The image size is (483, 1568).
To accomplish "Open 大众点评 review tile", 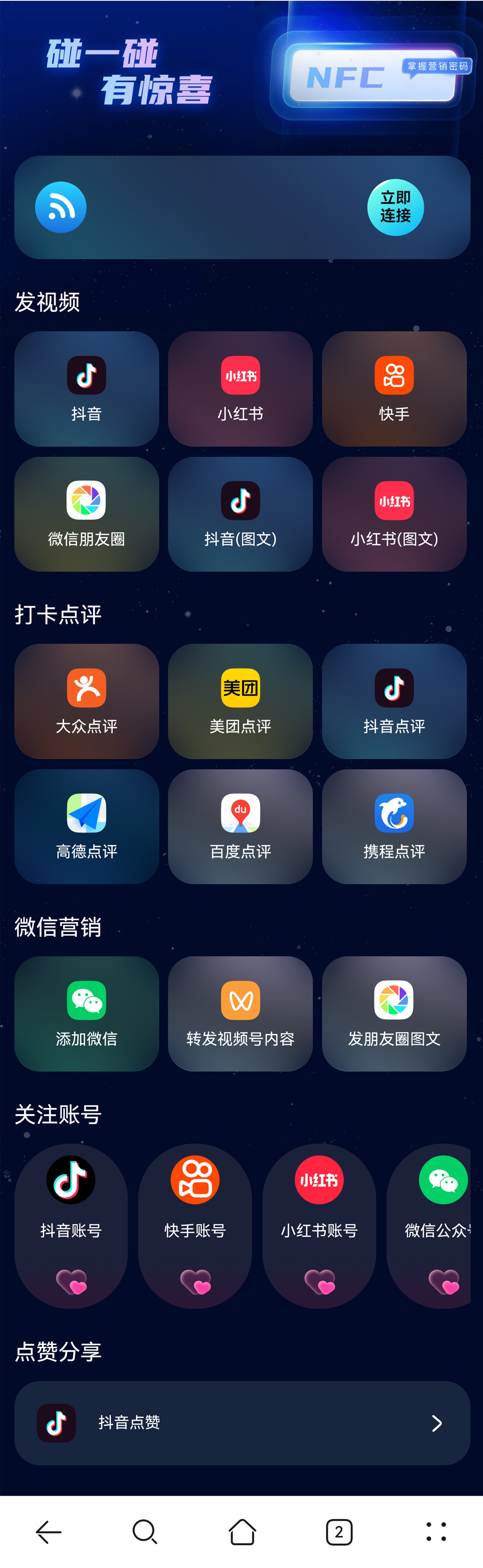I will [86, 700].
